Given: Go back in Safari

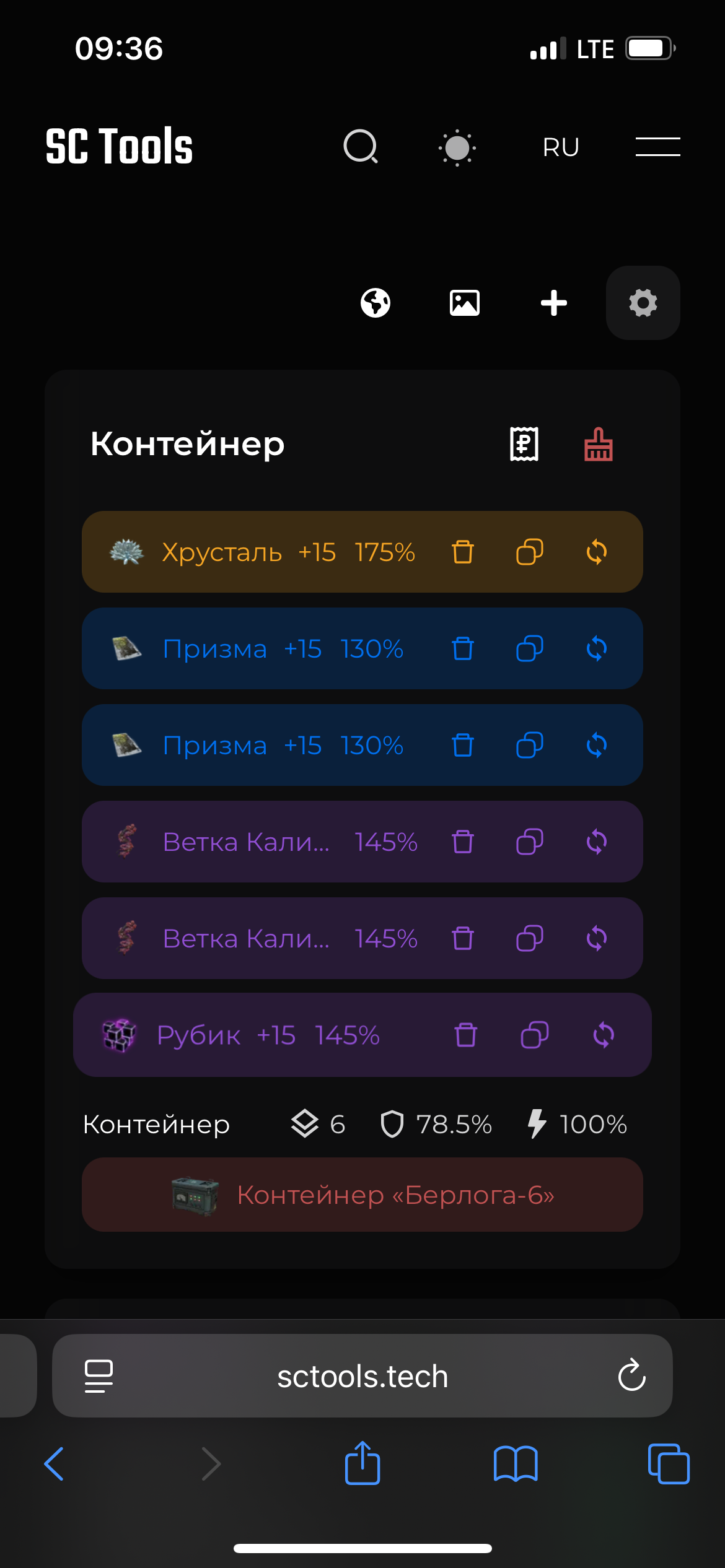Looking at the screenshot, I should pyautogui.click(x=54, y=1464).
